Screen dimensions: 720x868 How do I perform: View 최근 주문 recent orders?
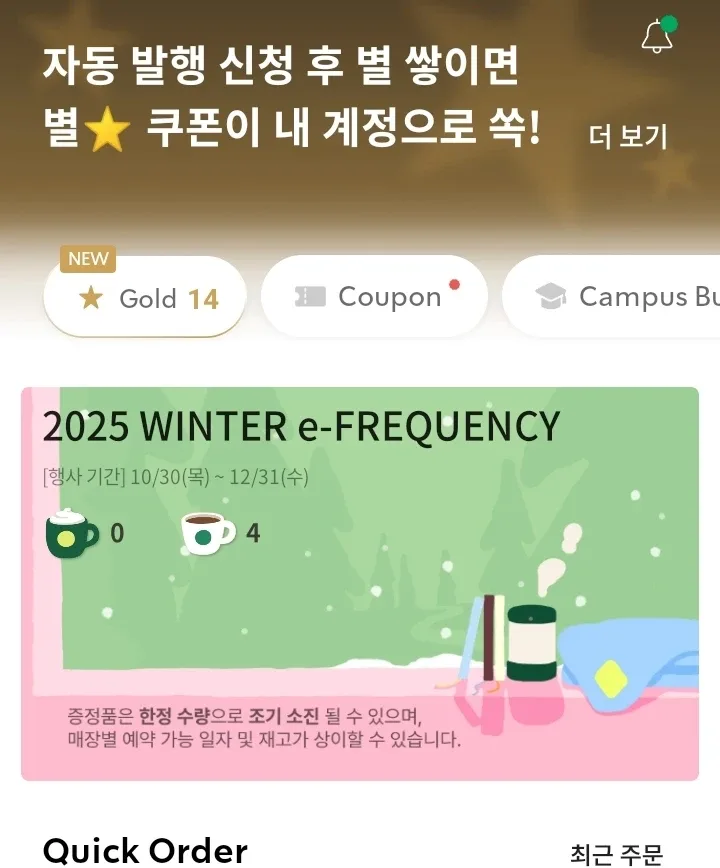coord(616,853)
